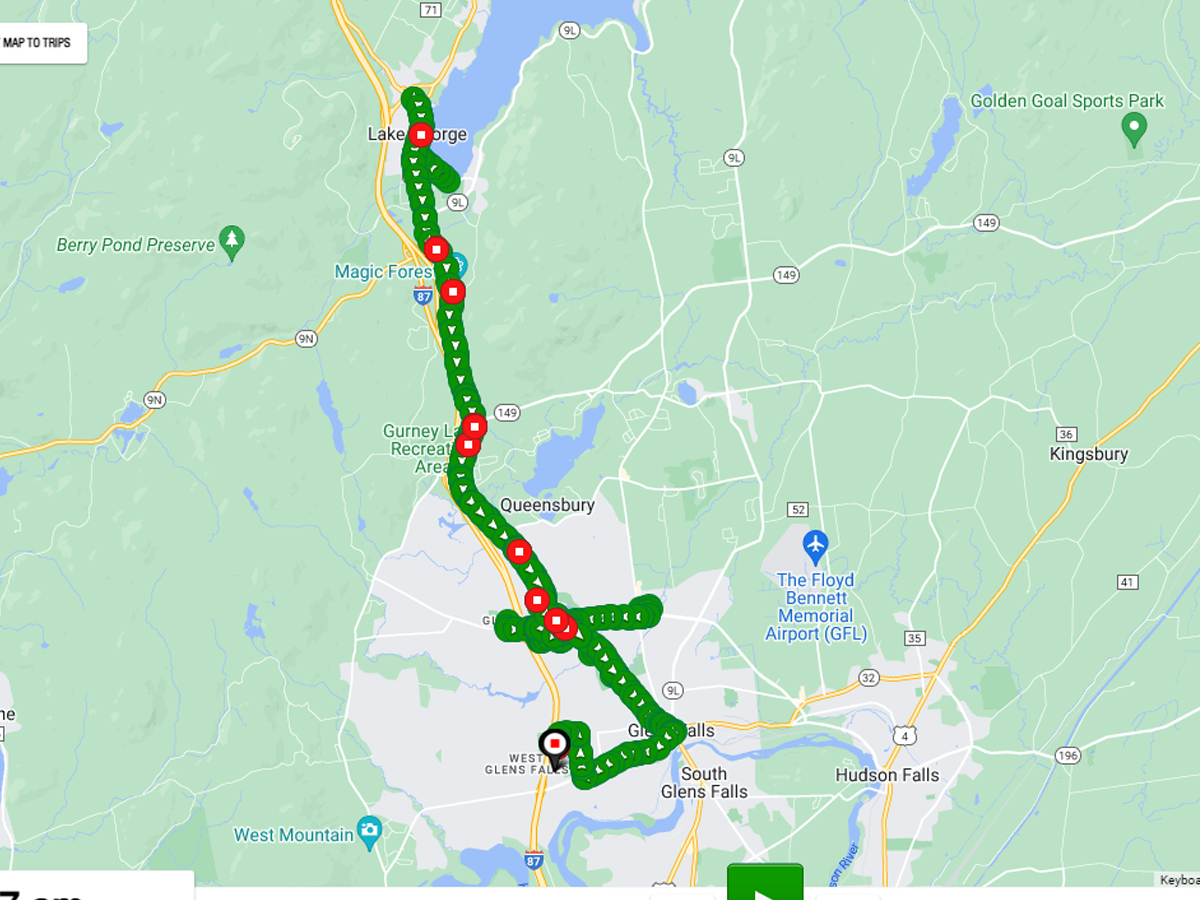Viewport: 1200px width, 900px height.
Task: Tap the red stop marker at Lake George
Action: coord(422,134)
